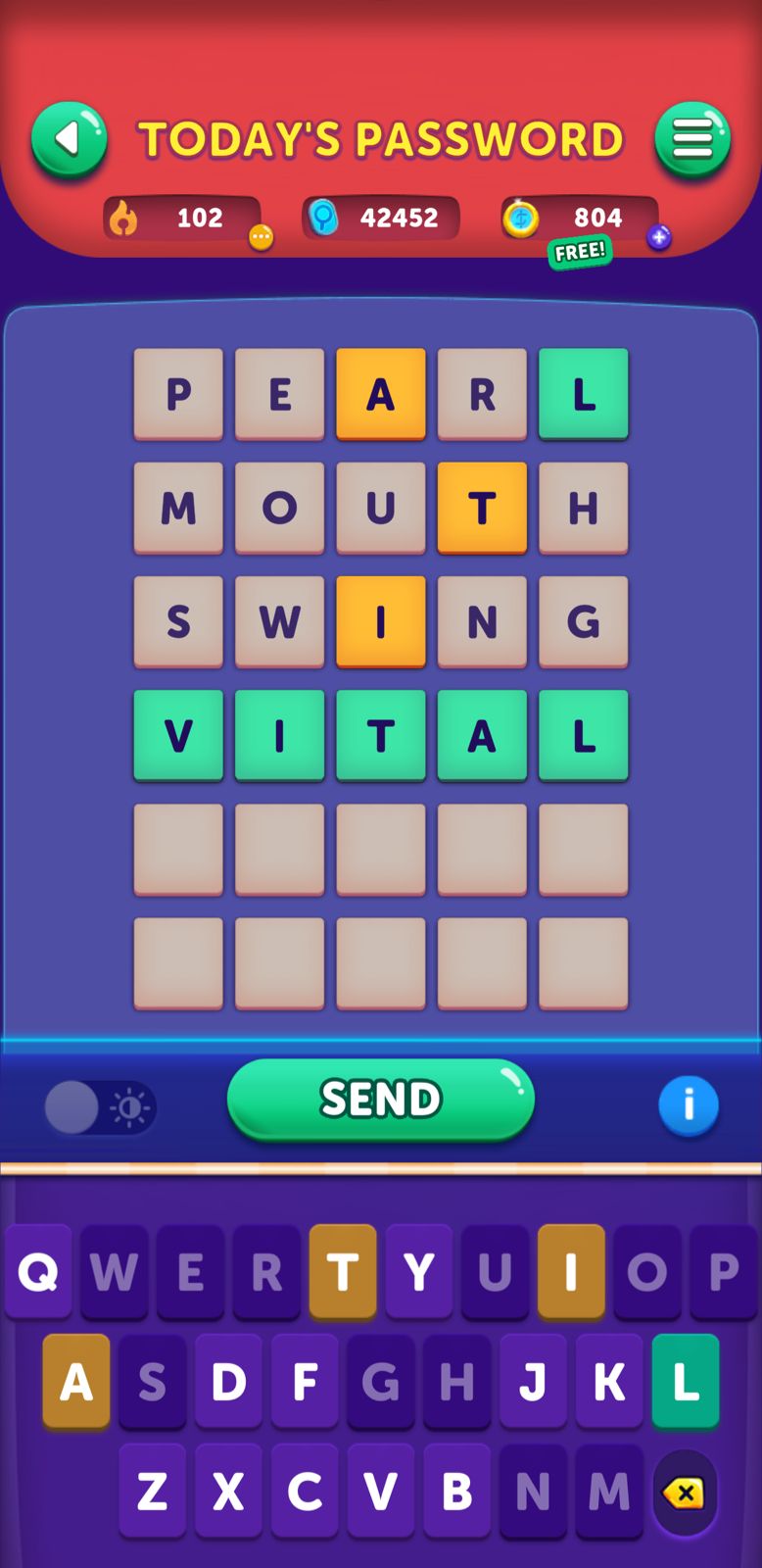The width and height of the screenshot is (762, 1568).
Task: Open the green hamburger menu
Action: 692,139
